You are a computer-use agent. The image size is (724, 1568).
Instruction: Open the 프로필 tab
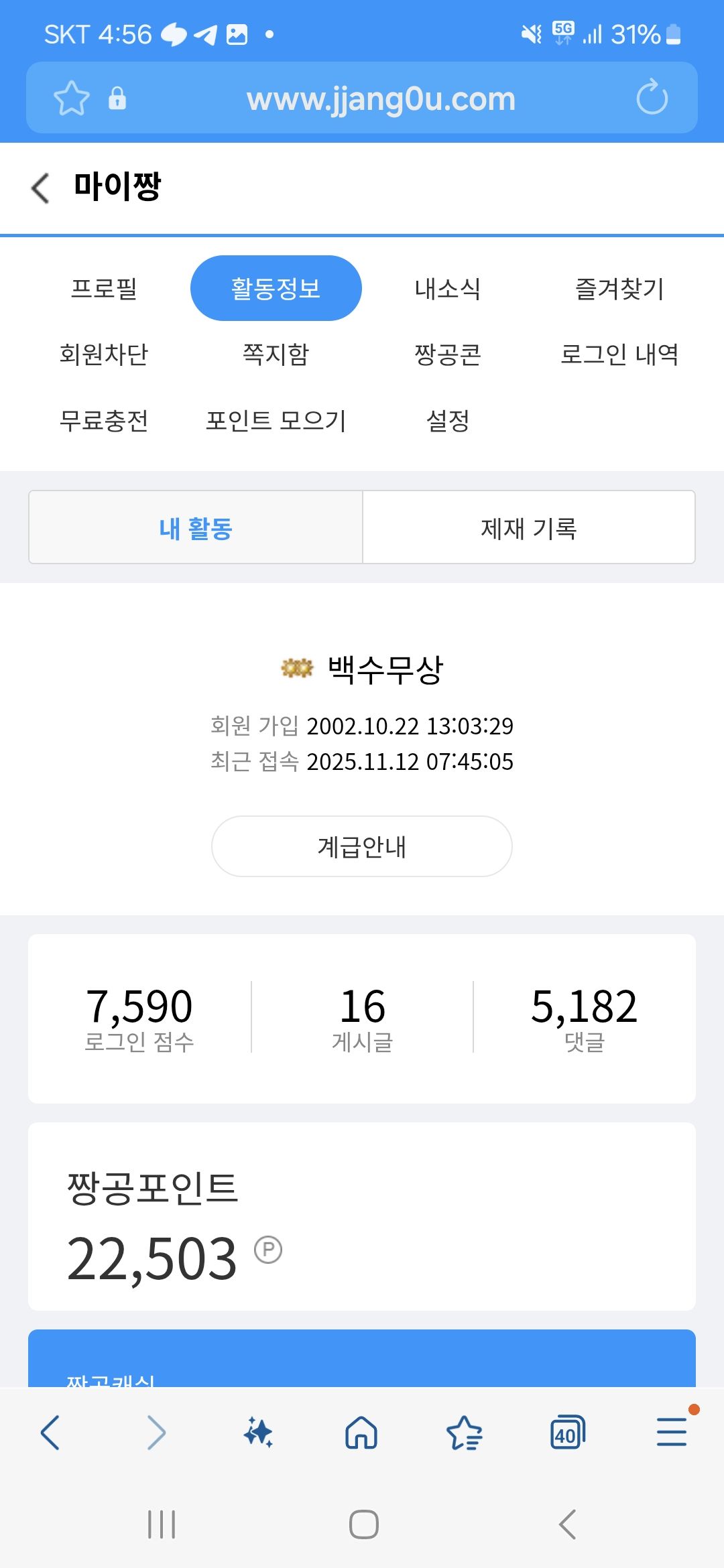coord(104,289)
